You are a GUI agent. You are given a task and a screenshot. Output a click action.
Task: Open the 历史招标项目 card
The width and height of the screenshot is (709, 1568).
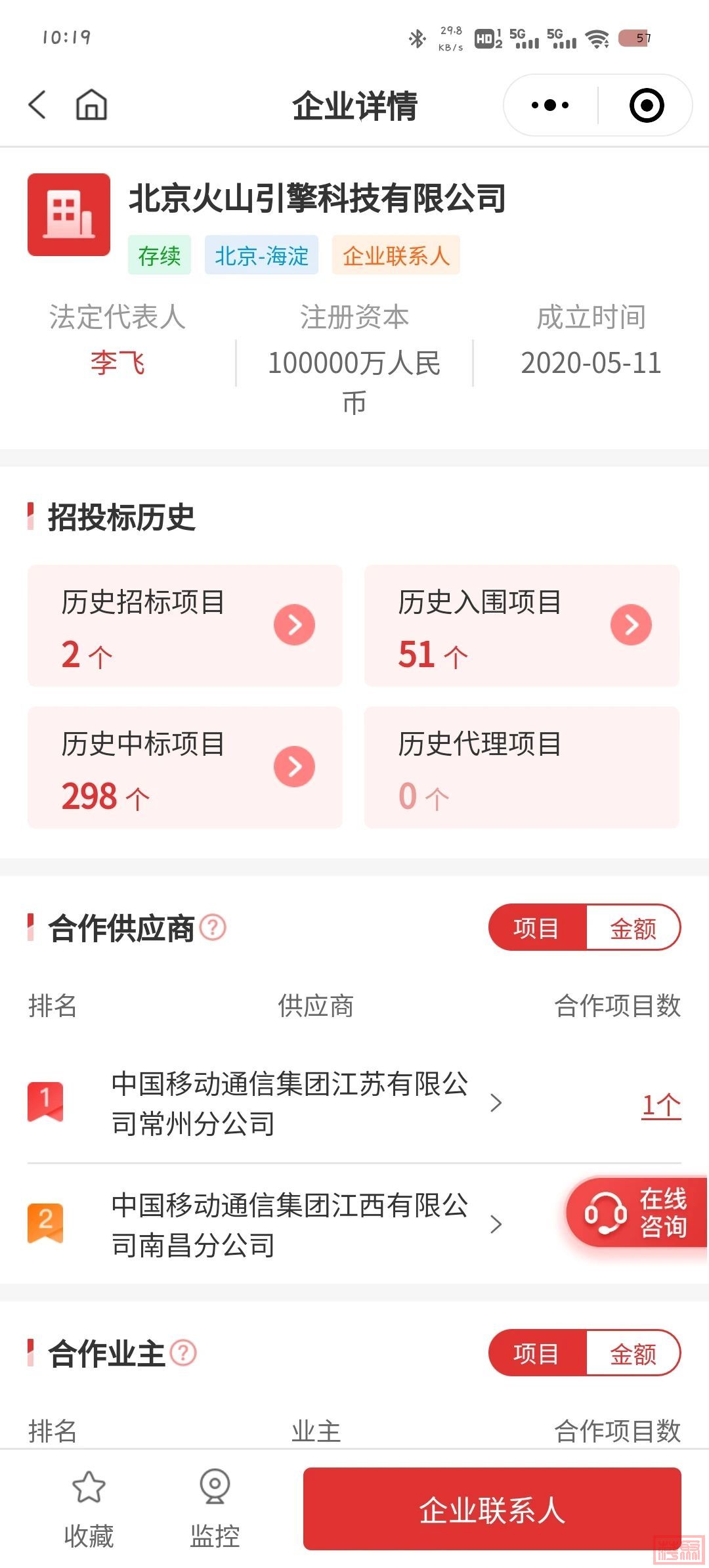point(185,626)
